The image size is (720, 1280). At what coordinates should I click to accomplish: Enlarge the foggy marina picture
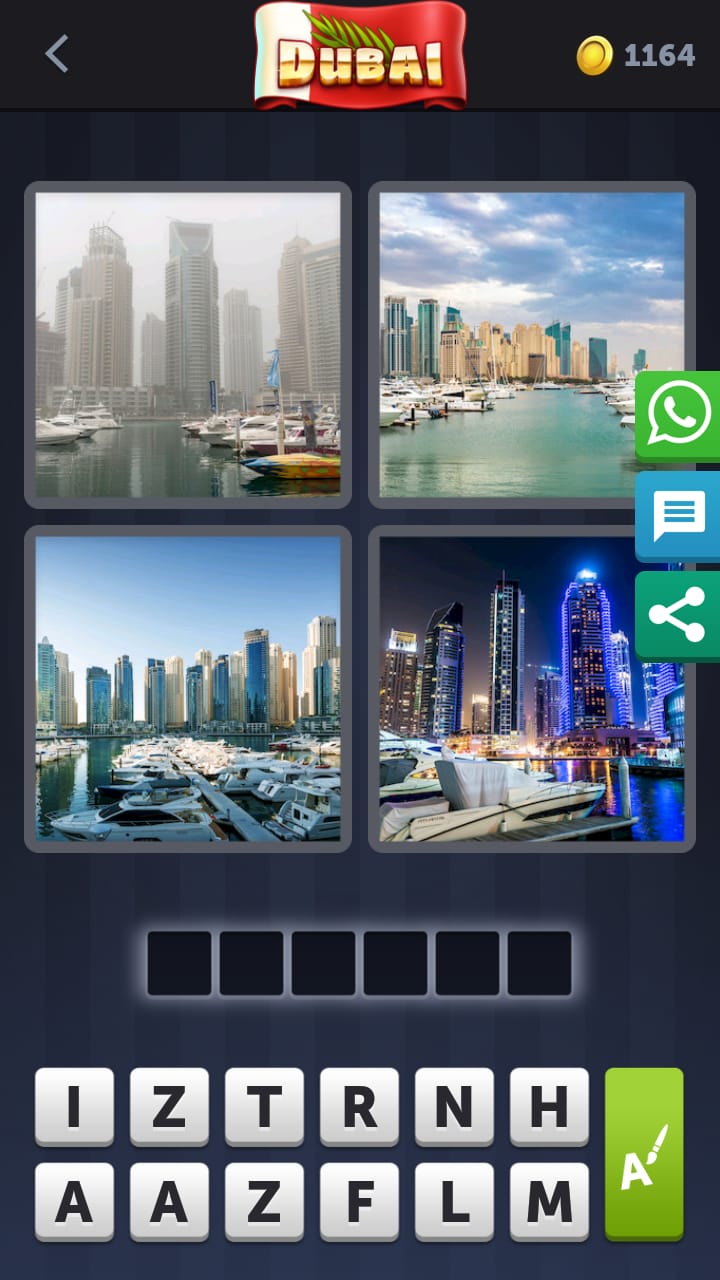pos(188,345)
